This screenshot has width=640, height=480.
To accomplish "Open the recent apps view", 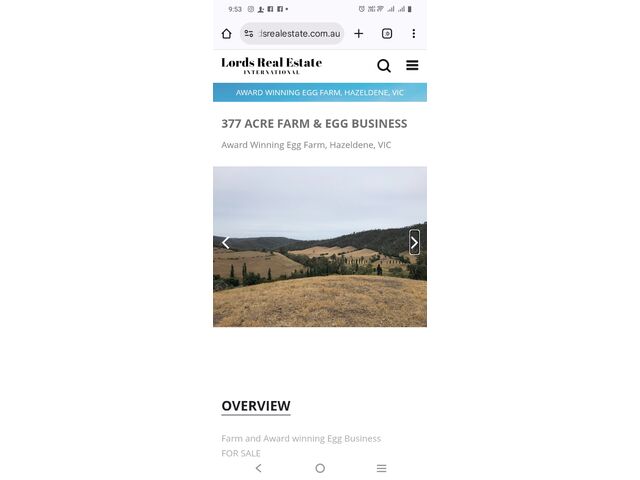I will click(381, 468).
